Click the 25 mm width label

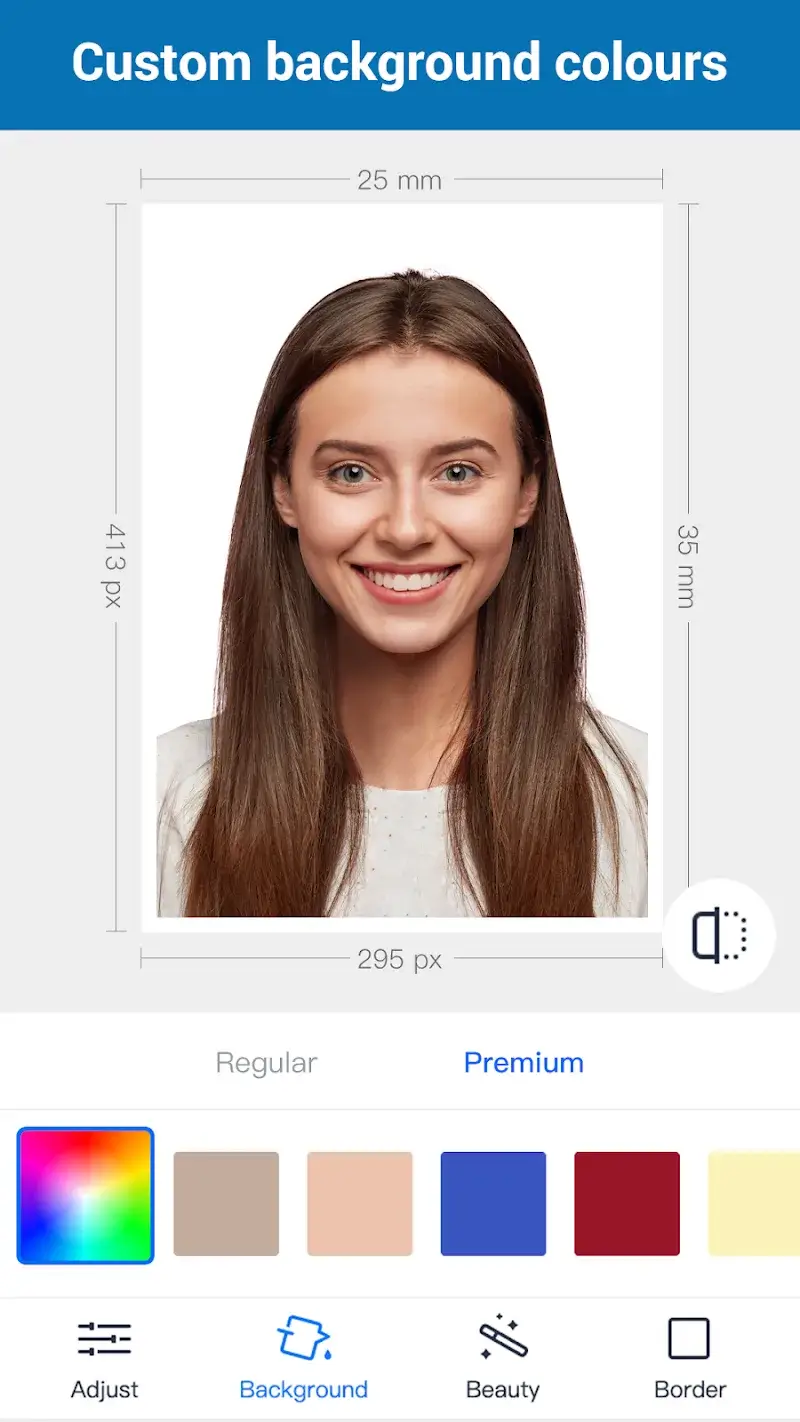point(400,180)
